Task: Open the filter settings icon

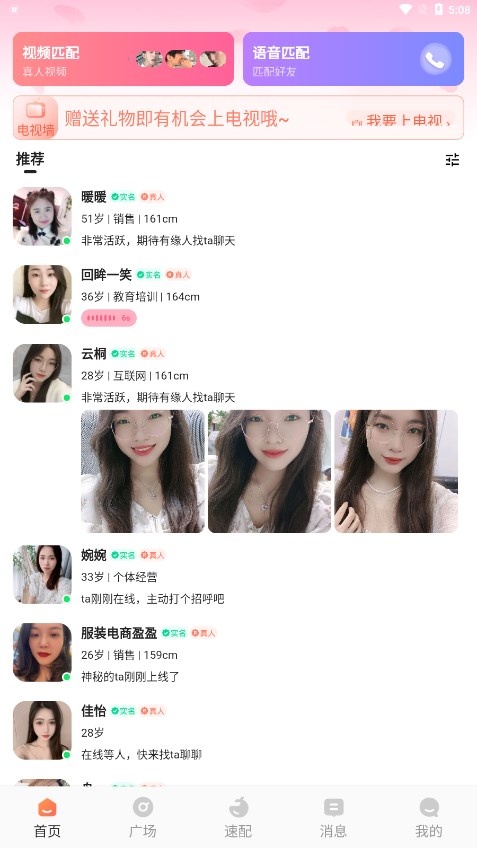Action: pyautogui.click(x=452, y=160)
